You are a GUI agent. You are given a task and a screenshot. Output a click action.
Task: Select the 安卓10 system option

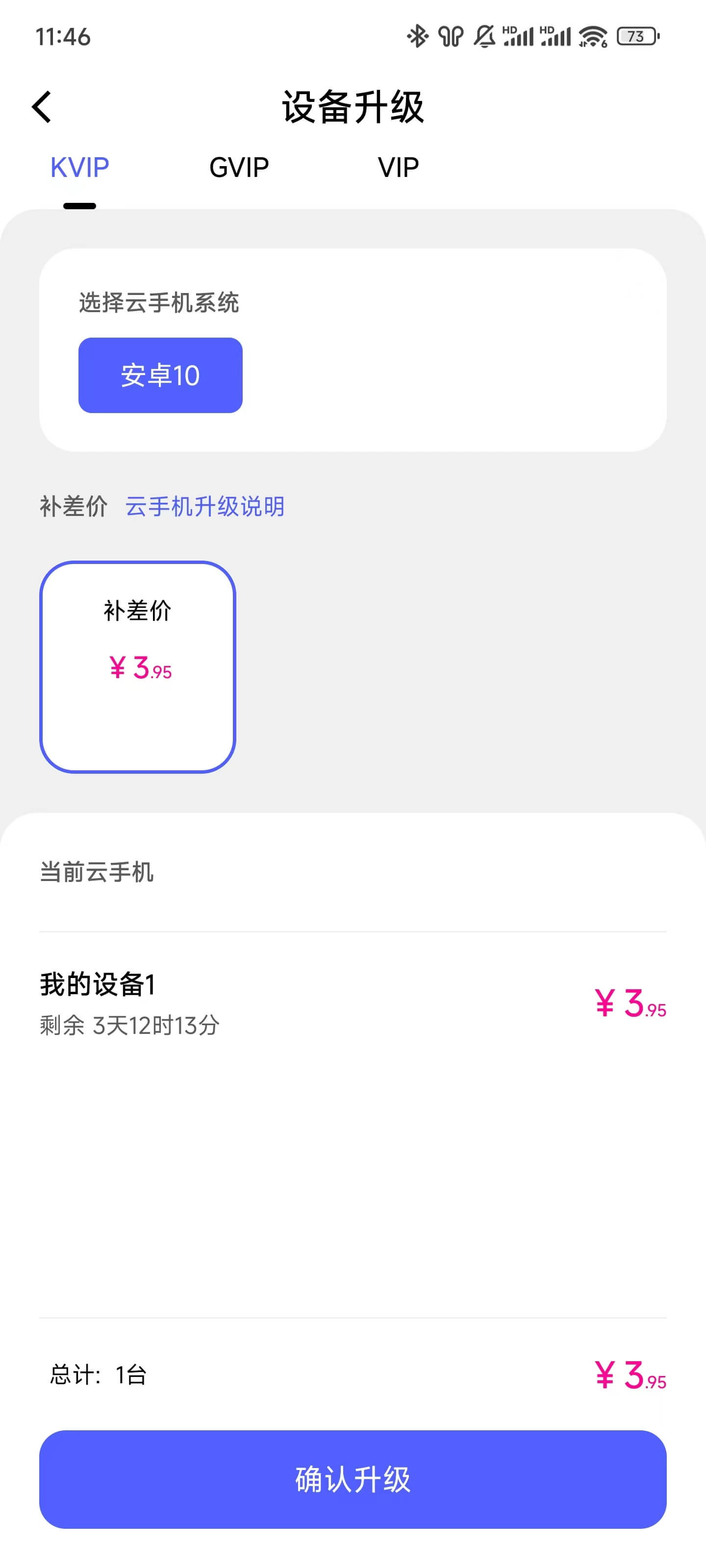click(160, 375)
